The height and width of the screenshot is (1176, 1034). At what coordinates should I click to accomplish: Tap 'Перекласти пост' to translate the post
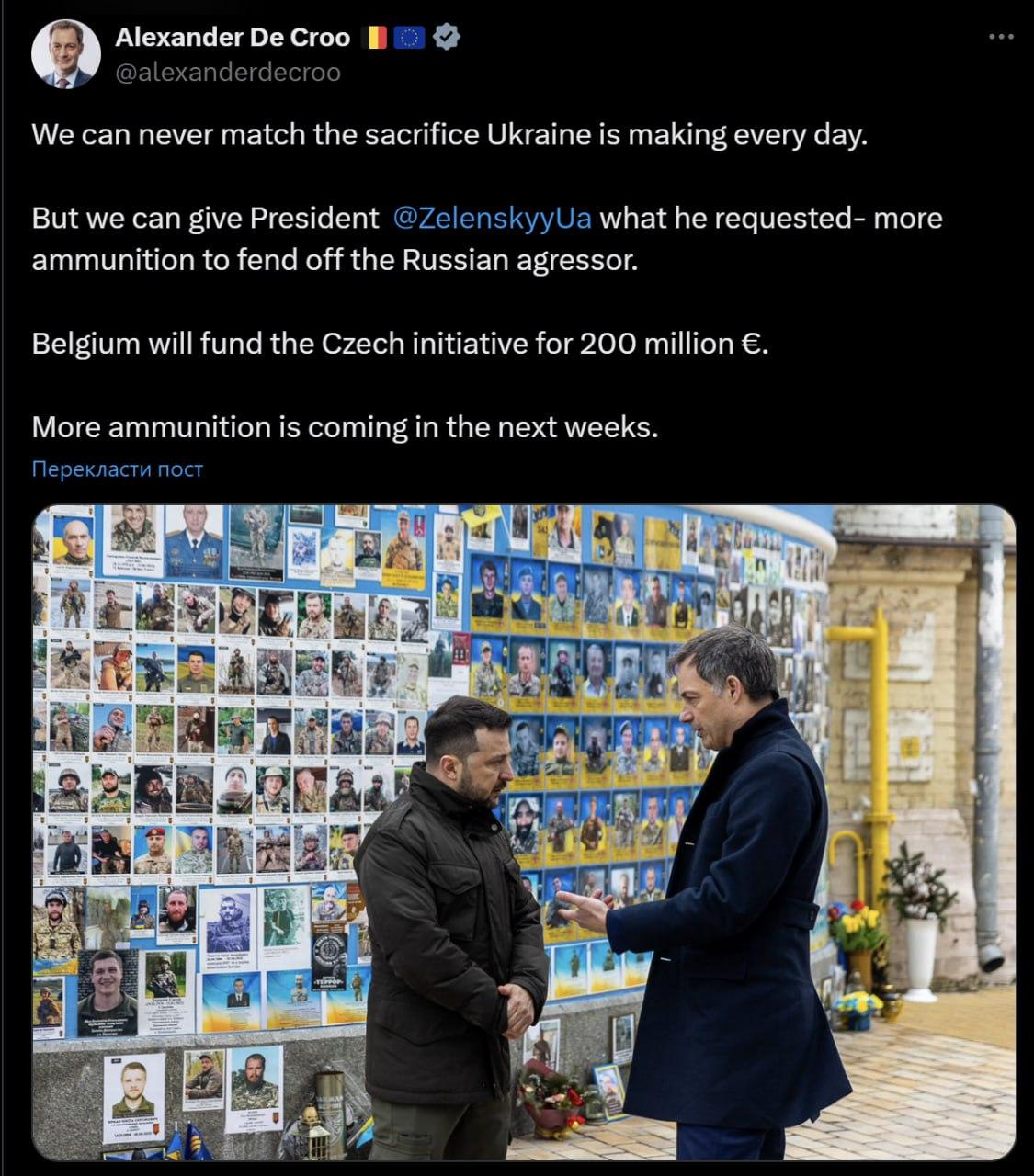pos(117,469)
